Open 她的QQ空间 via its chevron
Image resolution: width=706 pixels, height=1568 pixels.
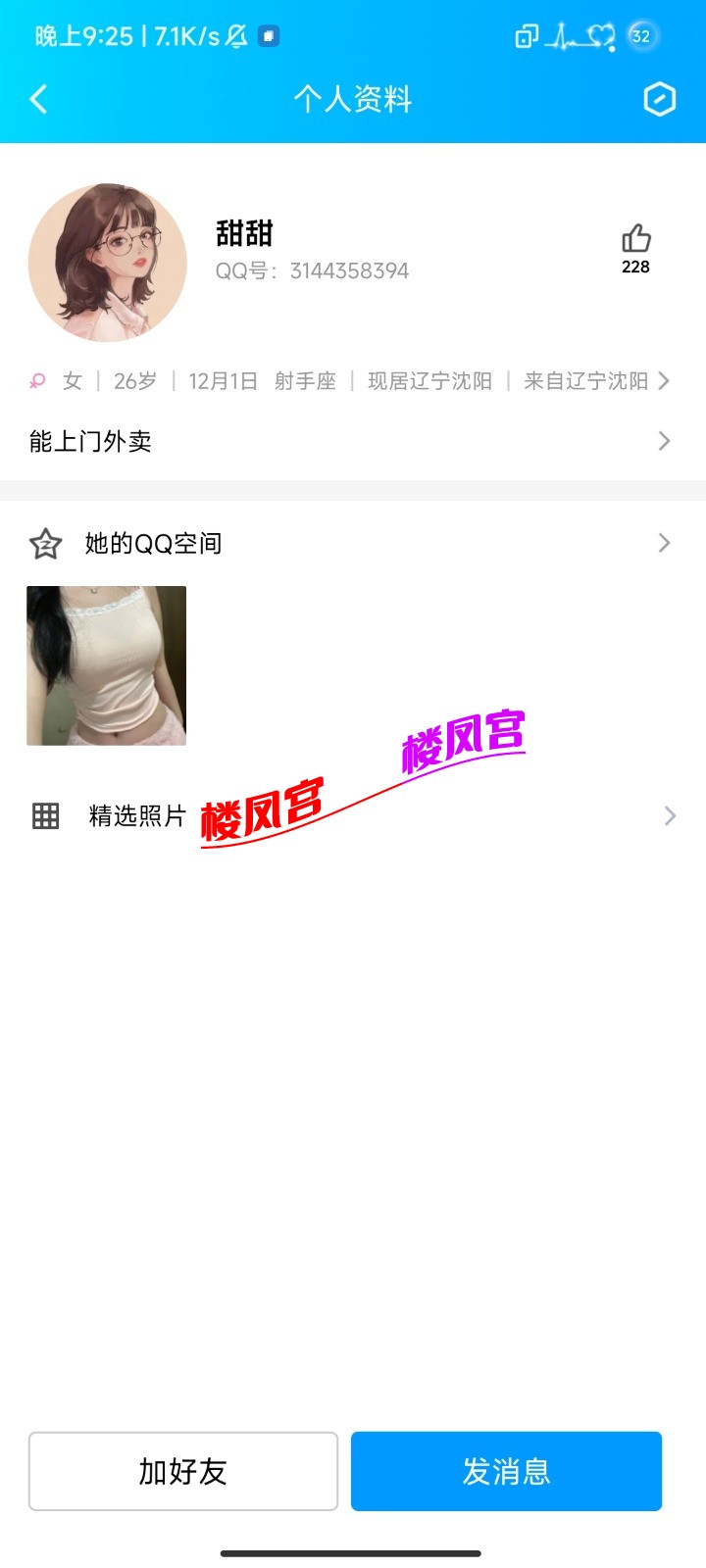click(x=664, y=542)
